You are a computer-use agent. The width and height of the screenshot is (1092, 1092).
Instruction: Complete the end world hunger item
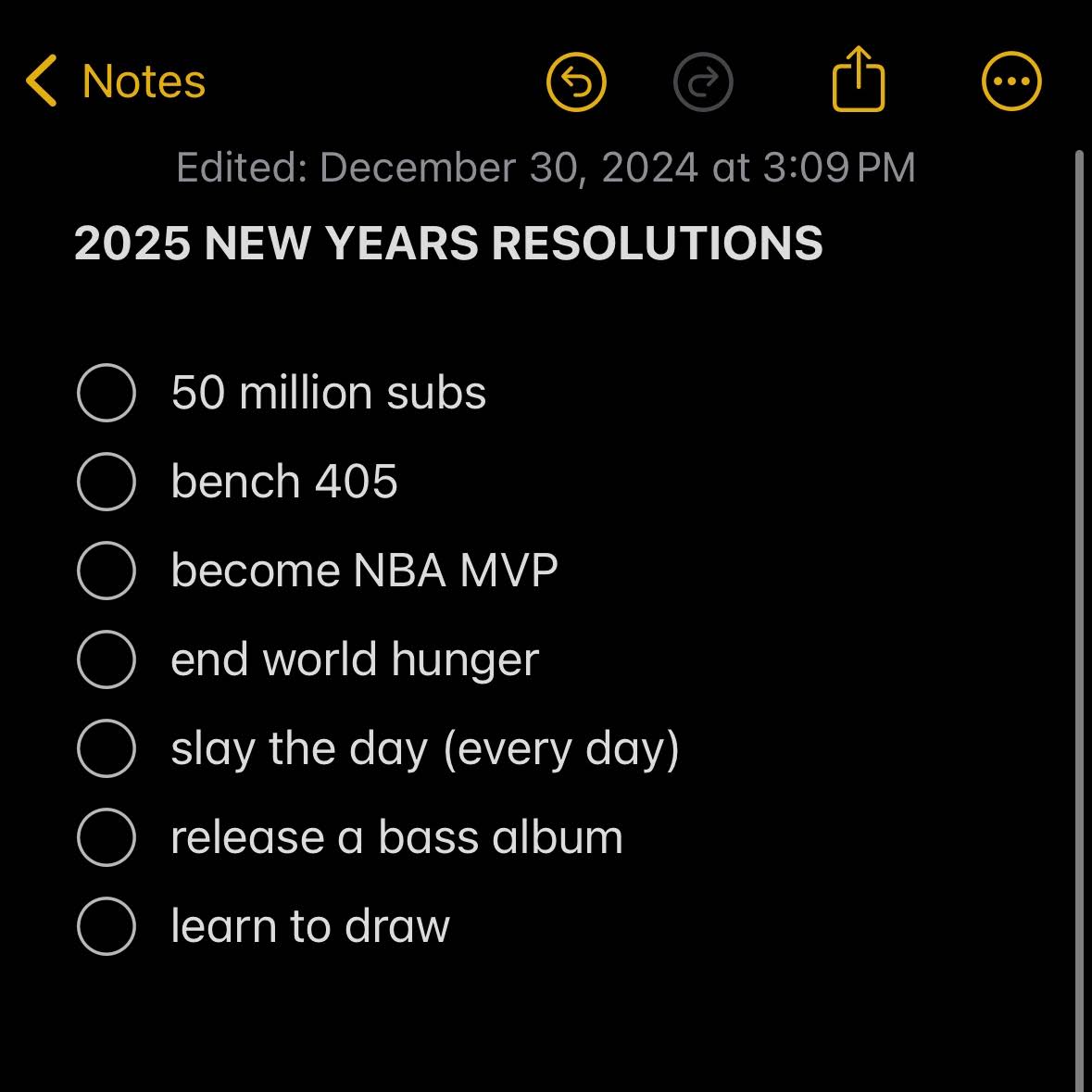107,659
